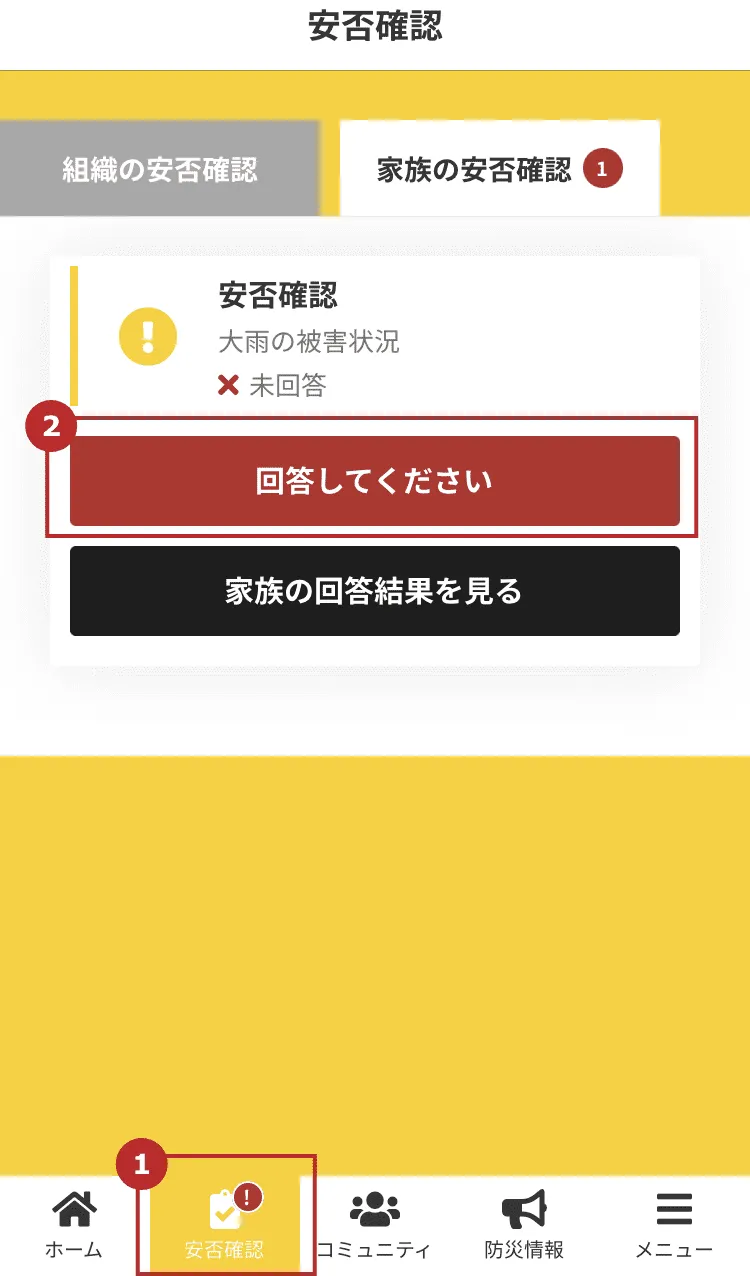Viewport: 750px width, 1276px height.
Task: Tap the 安否確認 page header title
Action: tap(375, 29)
